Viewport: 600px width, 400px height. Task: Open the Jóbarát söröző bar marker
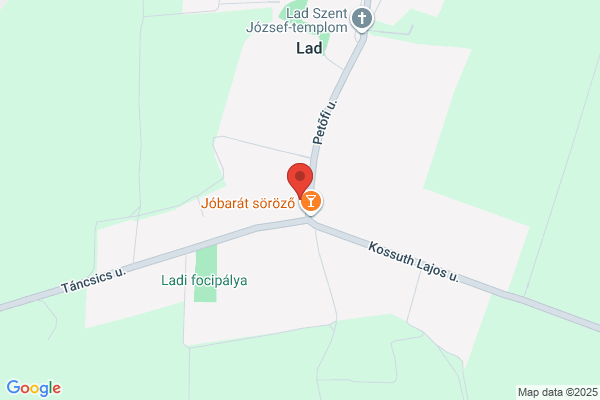[x=311, y=201]
